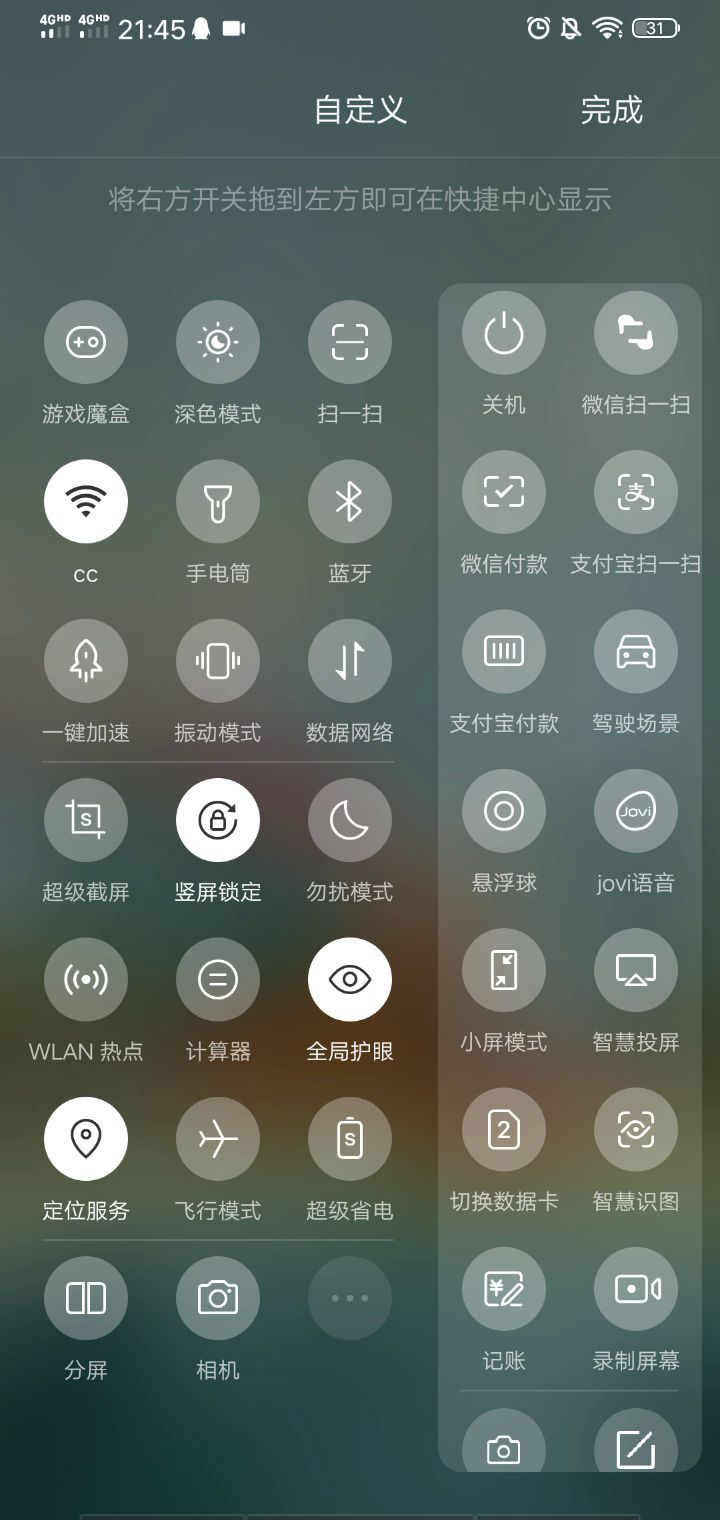The image size is (720, 1520).
Task: Tap 完成 to finish customizing
Action: click(611, 110)
